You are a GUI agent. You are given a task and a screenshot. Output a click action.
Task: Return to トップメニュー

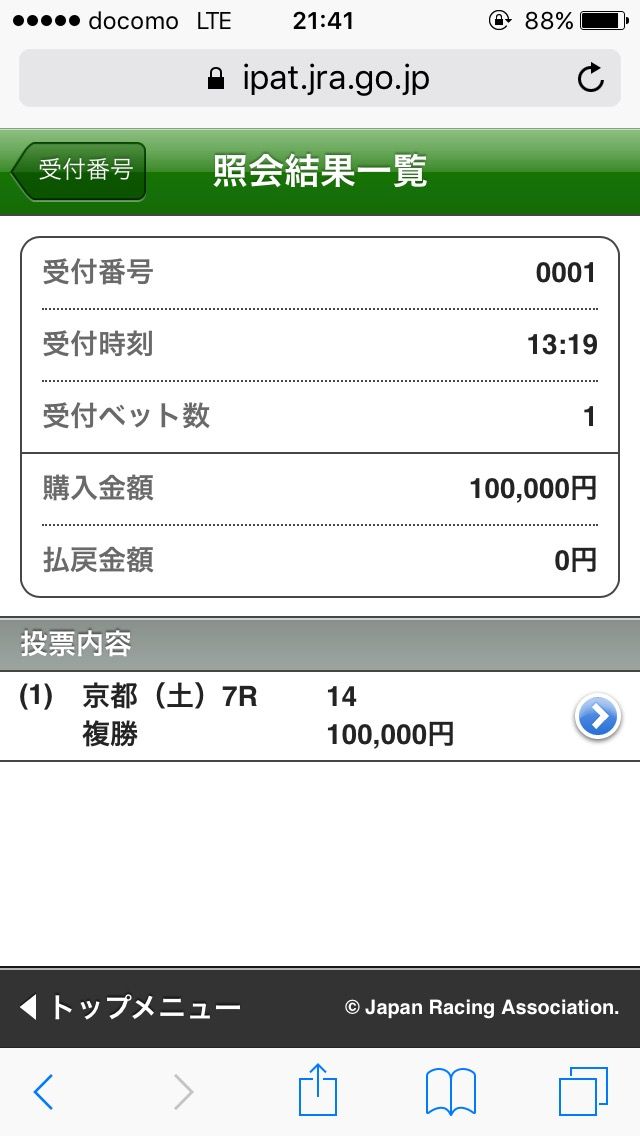130,1007
